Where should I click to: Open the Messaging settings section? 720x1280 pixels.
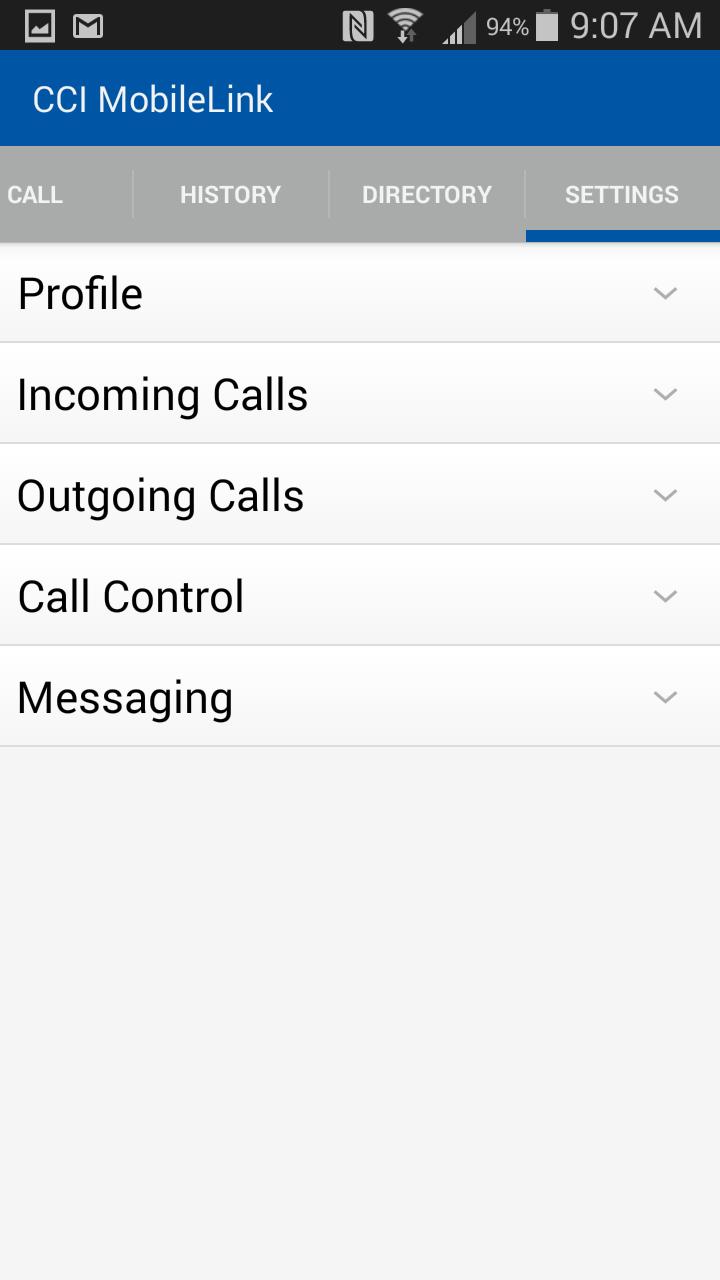pyautogui.click(x=664, y=696)
